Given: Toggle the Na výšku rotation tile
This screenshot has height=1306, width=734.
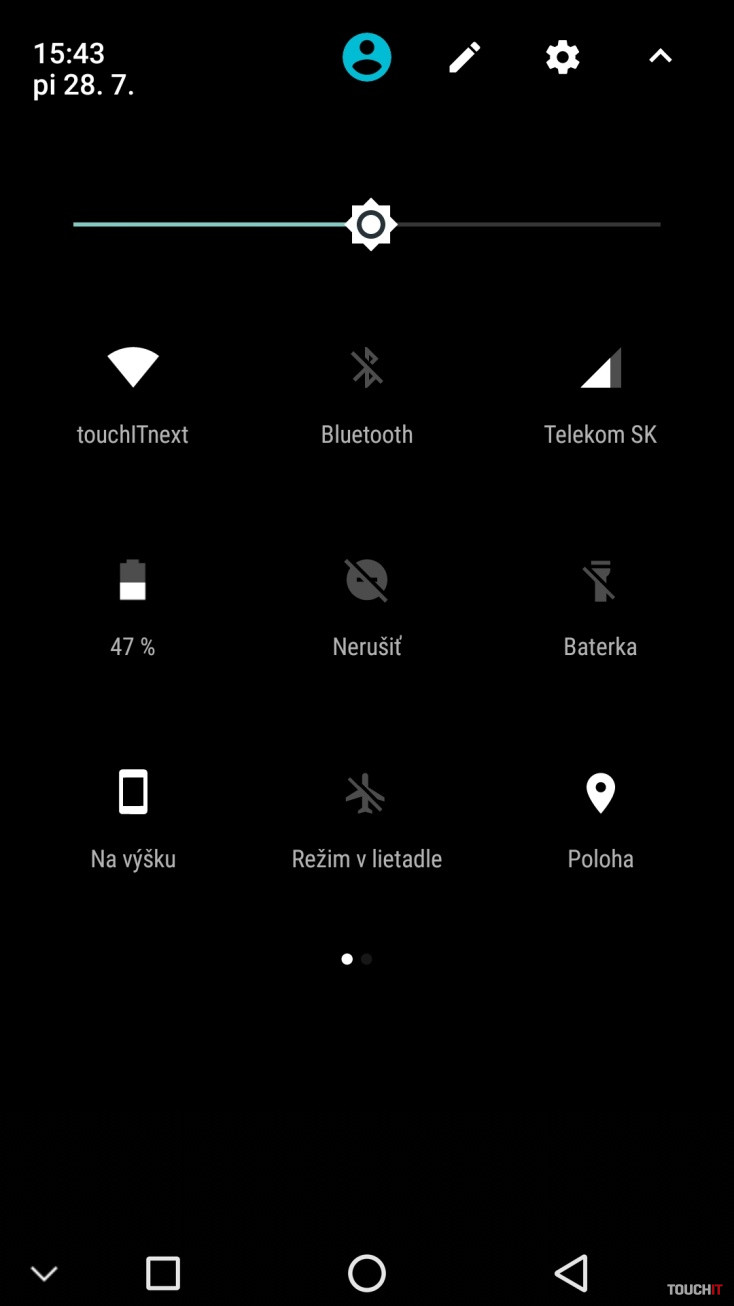Looking at the screenshot, I should pyautogui.click(x=133, y=793).
